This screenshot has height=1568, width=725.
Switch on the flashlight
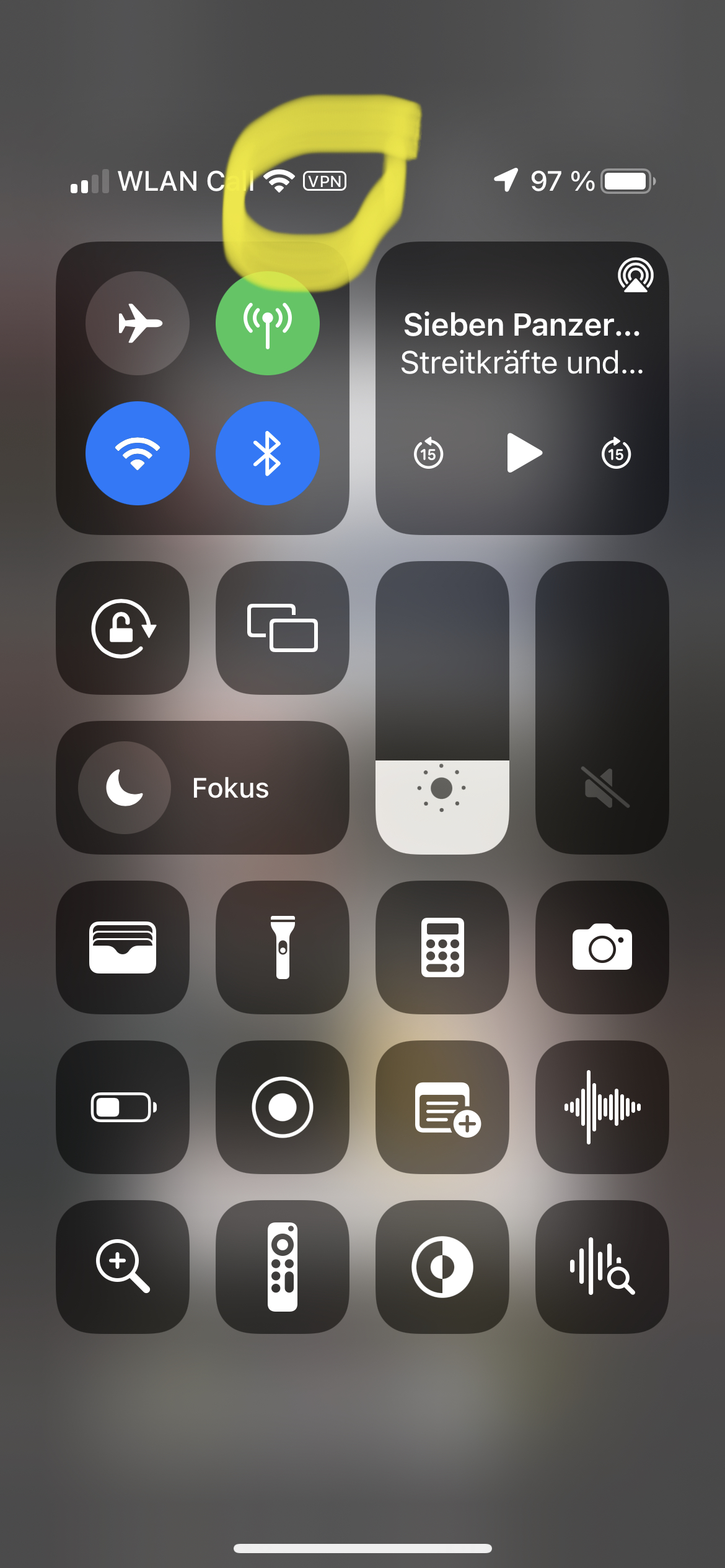coord(283,947)
